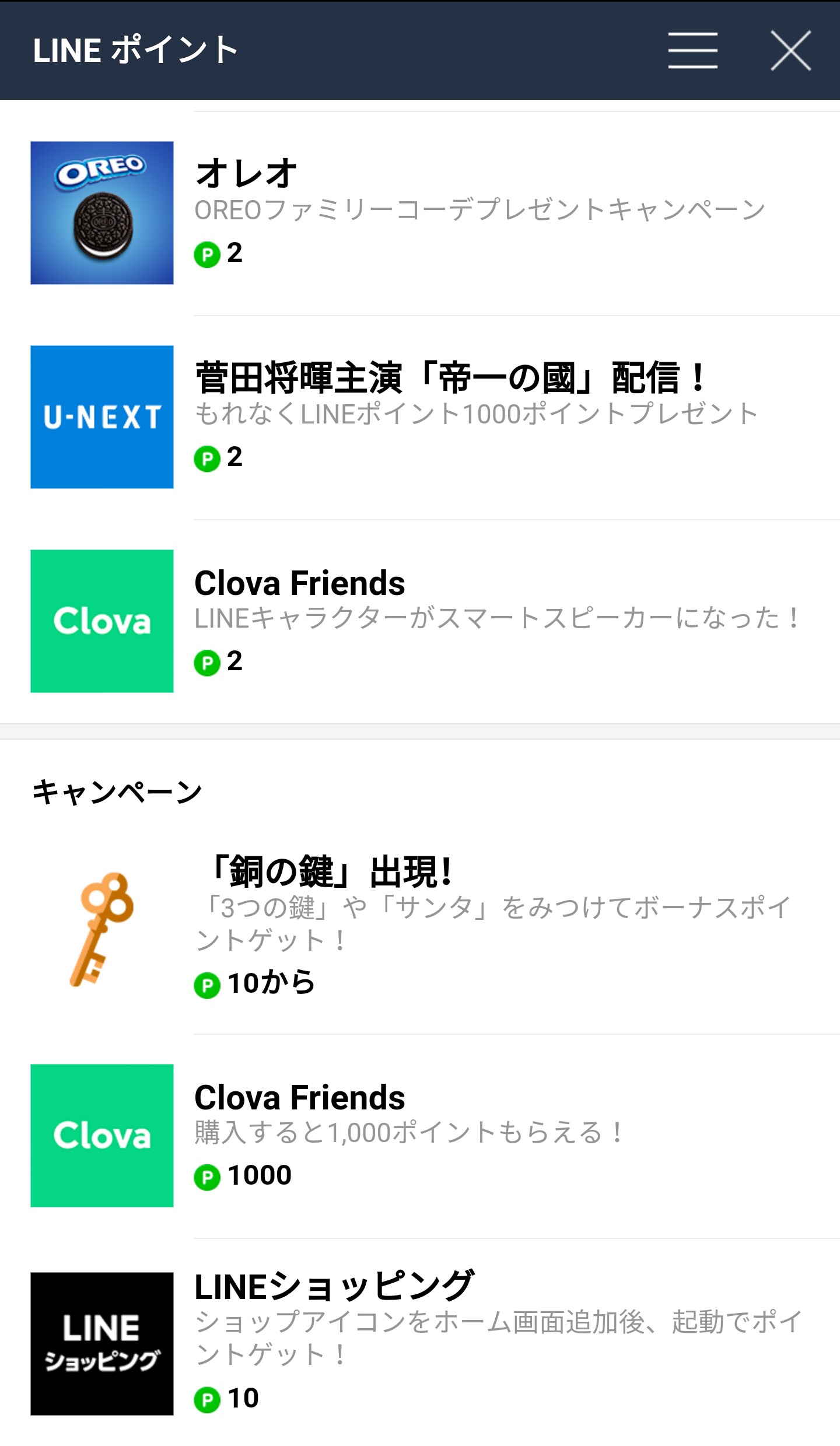Screen dimensions: 840x1446
Task: Select Clova Friends 2-point smart speaker offer
Action: pos(420,621)
